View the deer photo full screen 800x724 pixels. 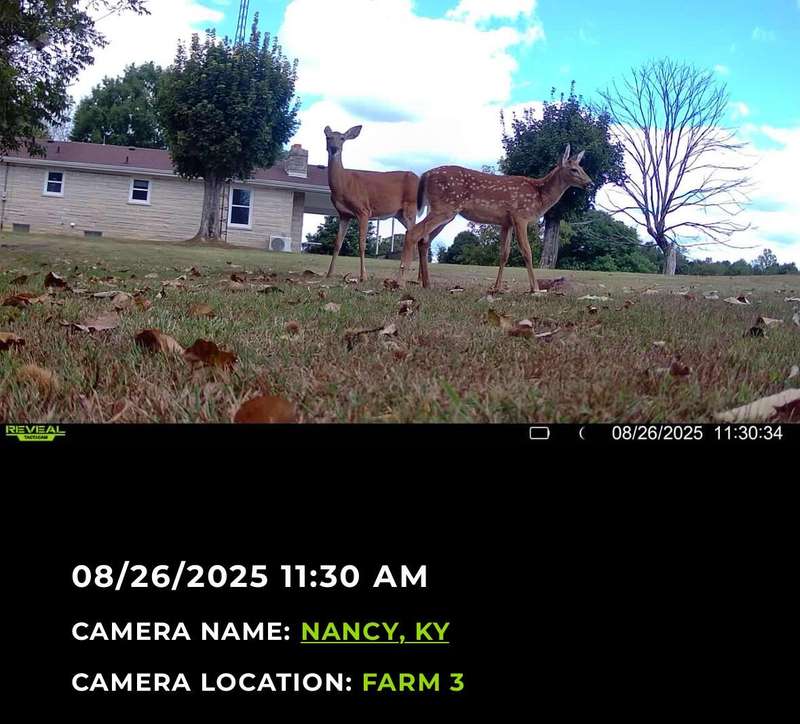pos(400,211)
